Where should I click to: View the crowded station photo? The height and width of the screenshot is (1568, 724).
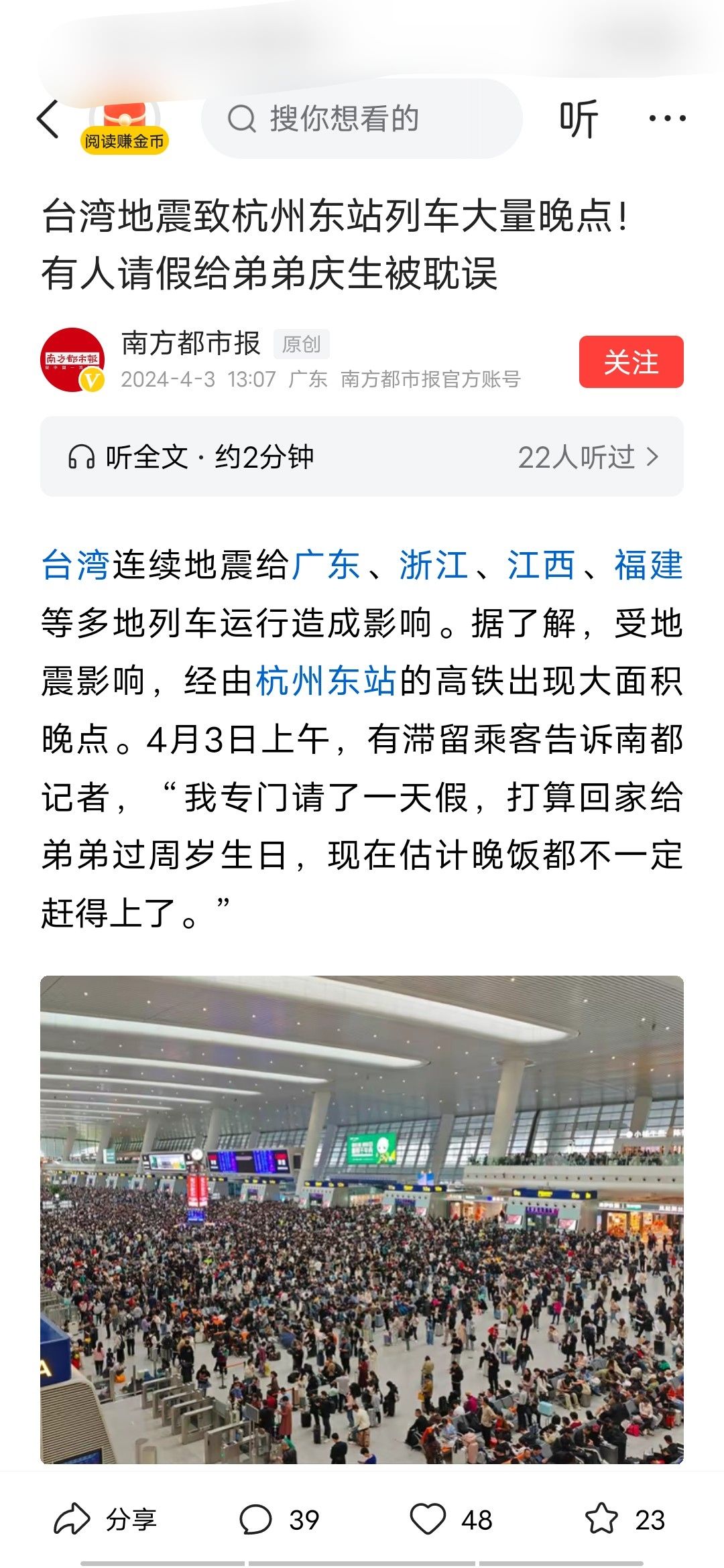coord(362,1220)
